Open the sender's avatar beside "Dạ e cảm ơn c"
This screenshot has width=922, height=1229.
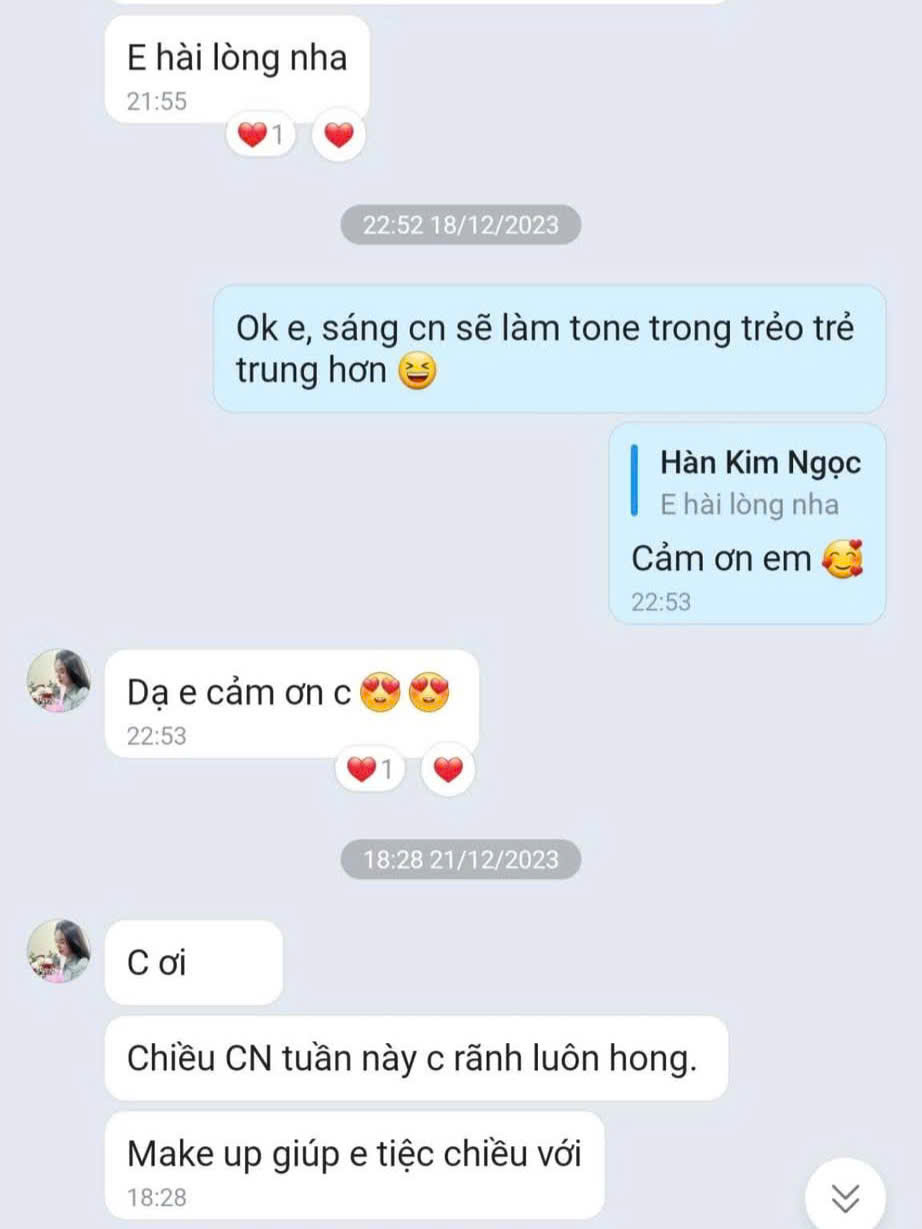pos(59,681)
